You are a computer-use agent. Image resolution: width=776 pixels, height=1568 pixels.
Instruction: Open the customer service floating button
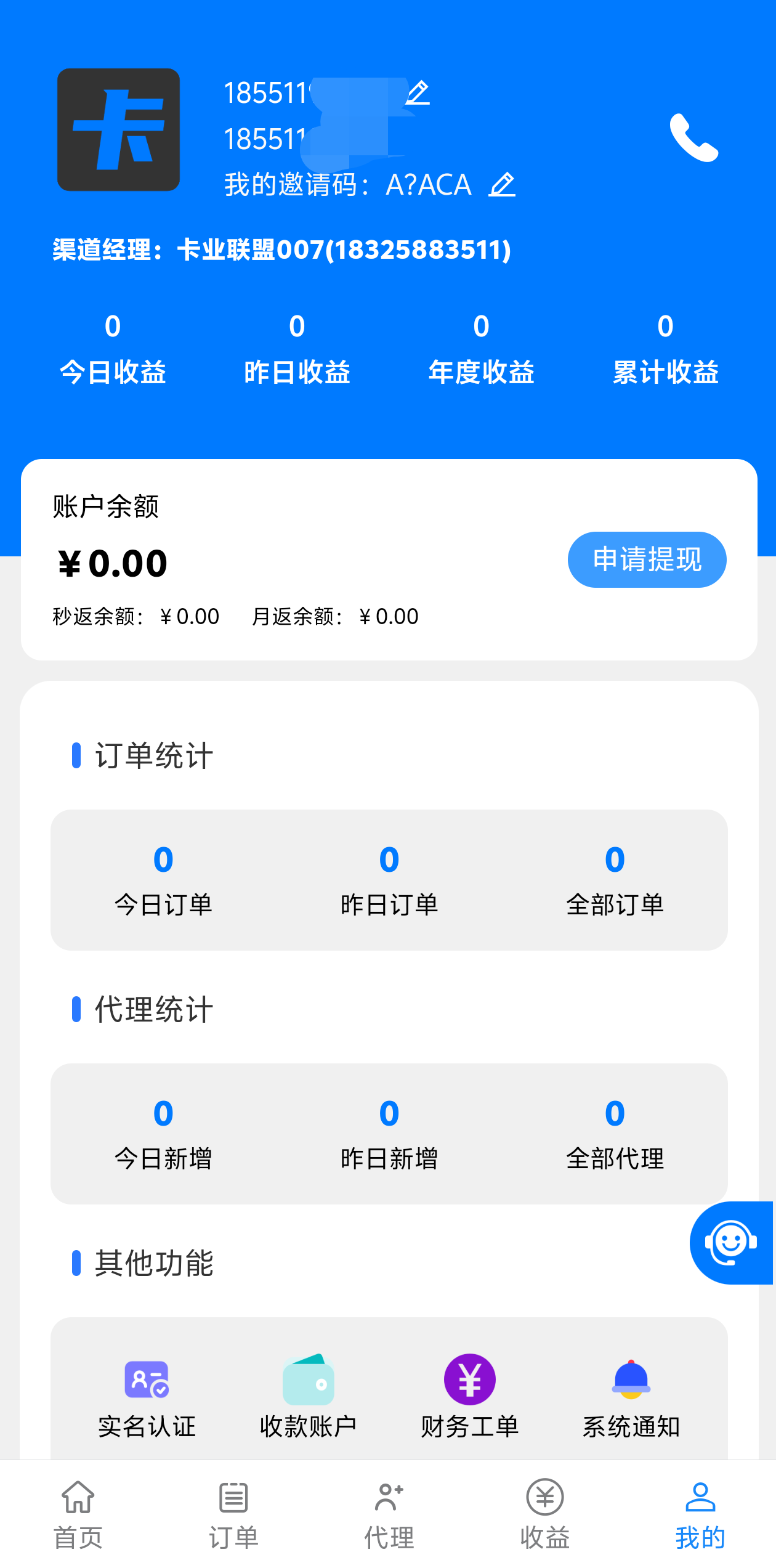tap(731, 1243)
